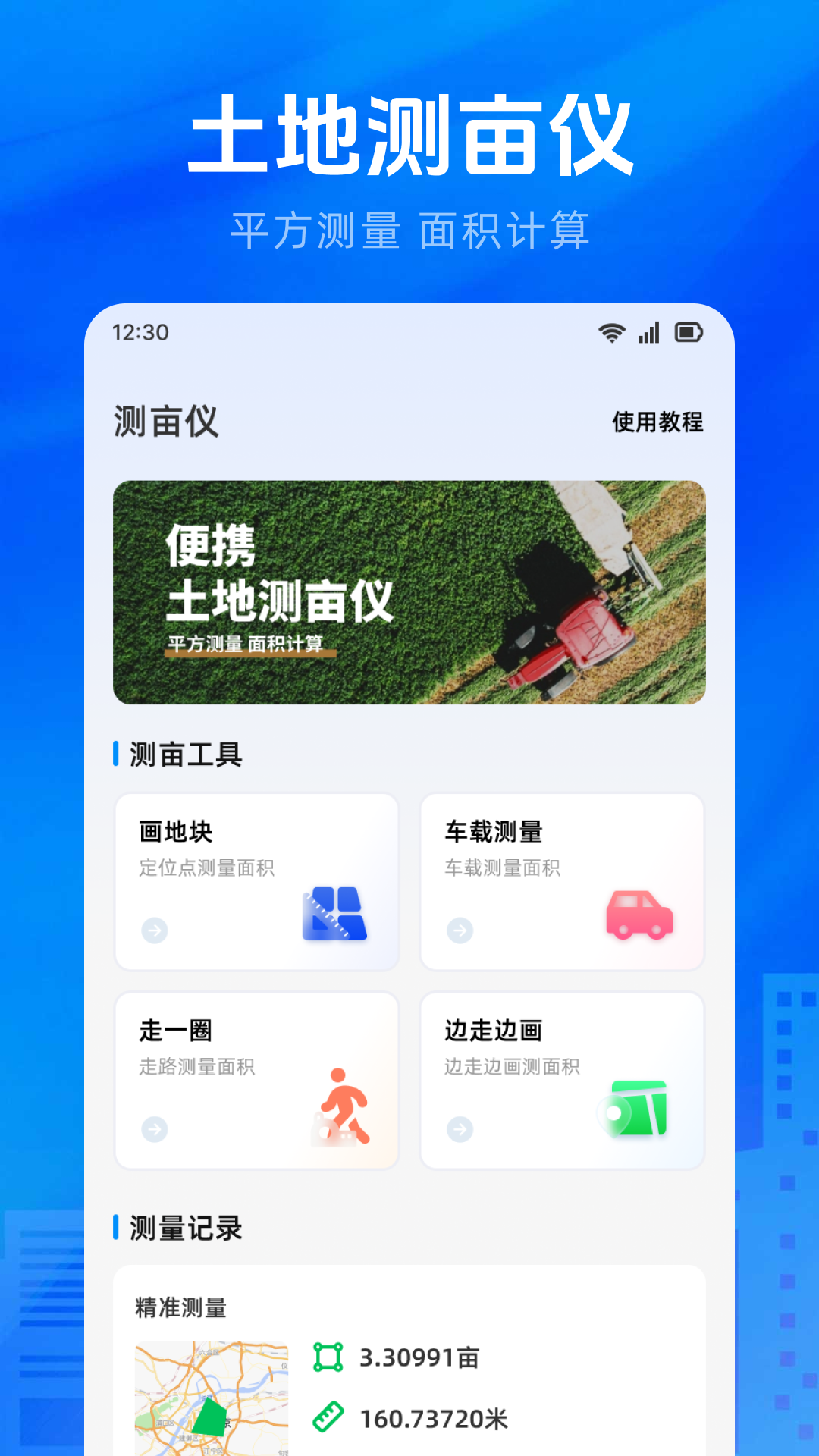Tap the WiFi icon in the status bar
Screen dimensions: 819x1456
pyautogui.click(x=610, y=331)
